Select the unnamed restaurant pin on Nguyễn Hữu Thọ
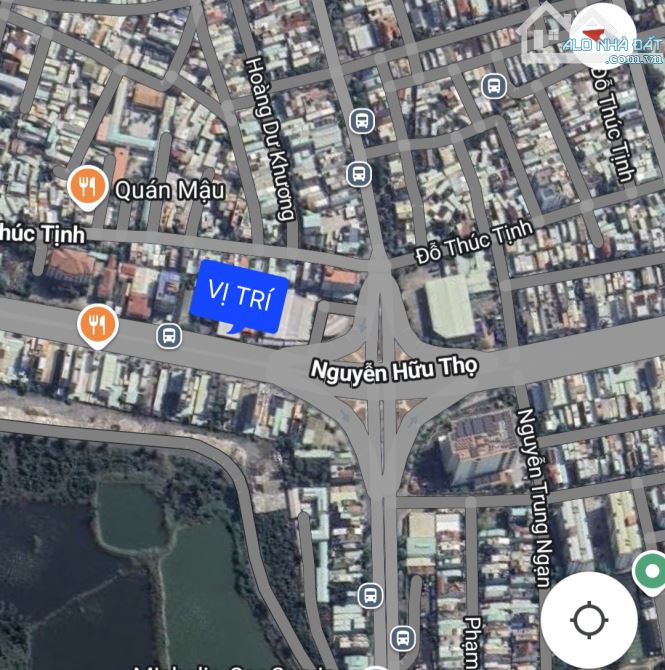Image resolution: width=665 pixels, height=670 pixels. (97, 324)
